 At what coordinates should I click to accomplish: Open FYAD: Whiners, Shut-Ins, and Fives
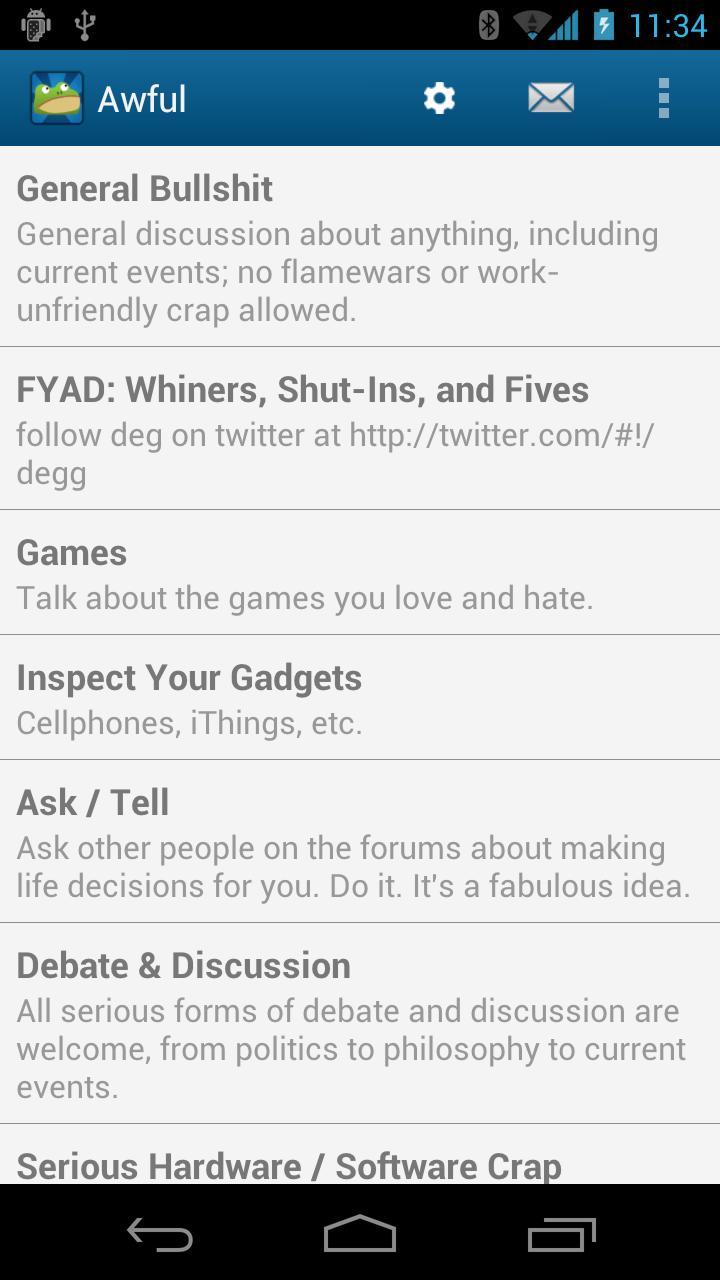360,428
